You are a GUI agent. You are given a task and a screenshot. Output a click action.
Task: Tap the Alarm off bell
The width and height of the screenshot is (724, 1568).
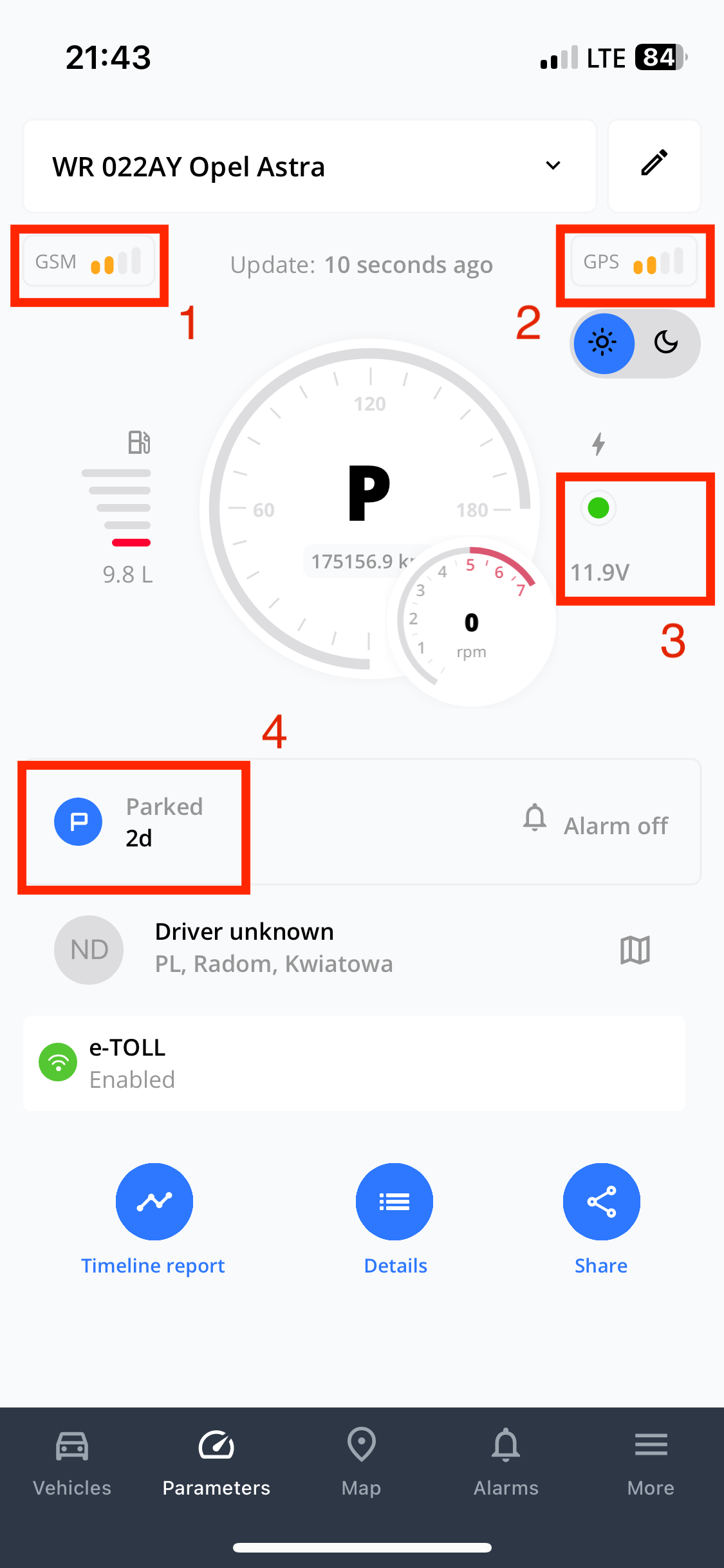click(x=534, y=819)
